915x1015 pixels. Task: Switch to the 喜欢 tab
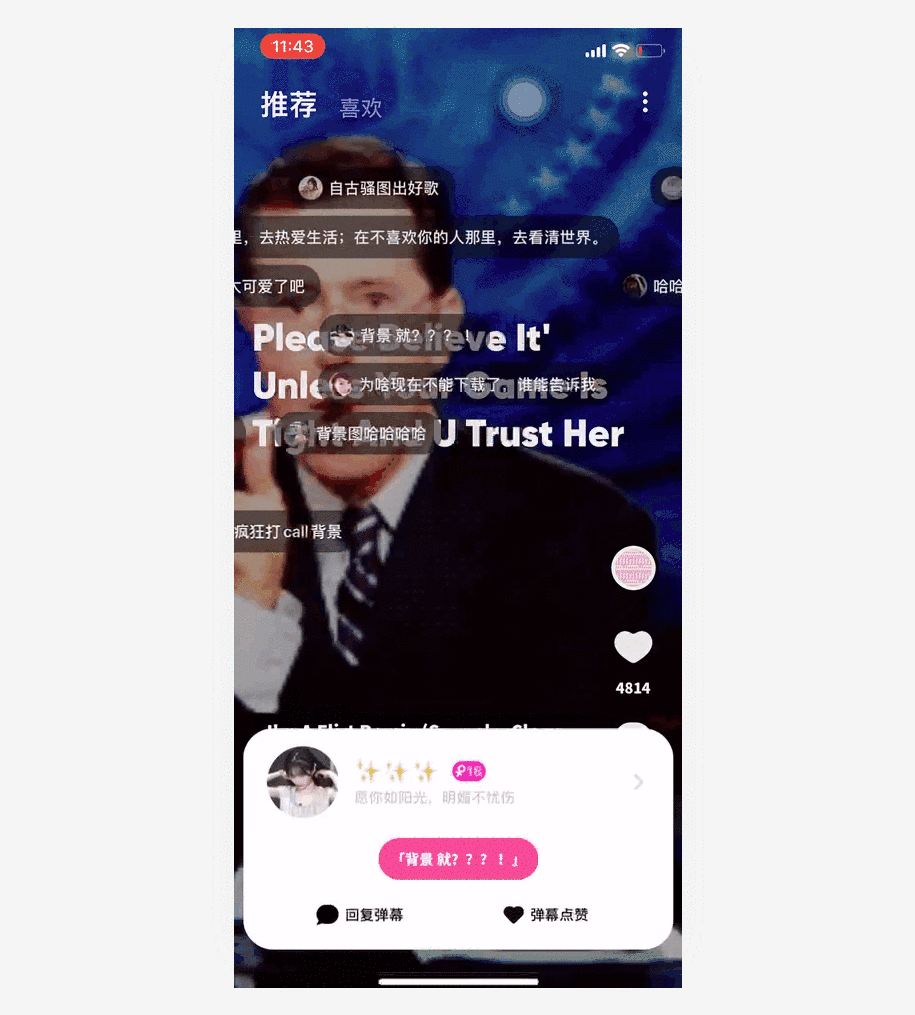click(x=360, y=108)
